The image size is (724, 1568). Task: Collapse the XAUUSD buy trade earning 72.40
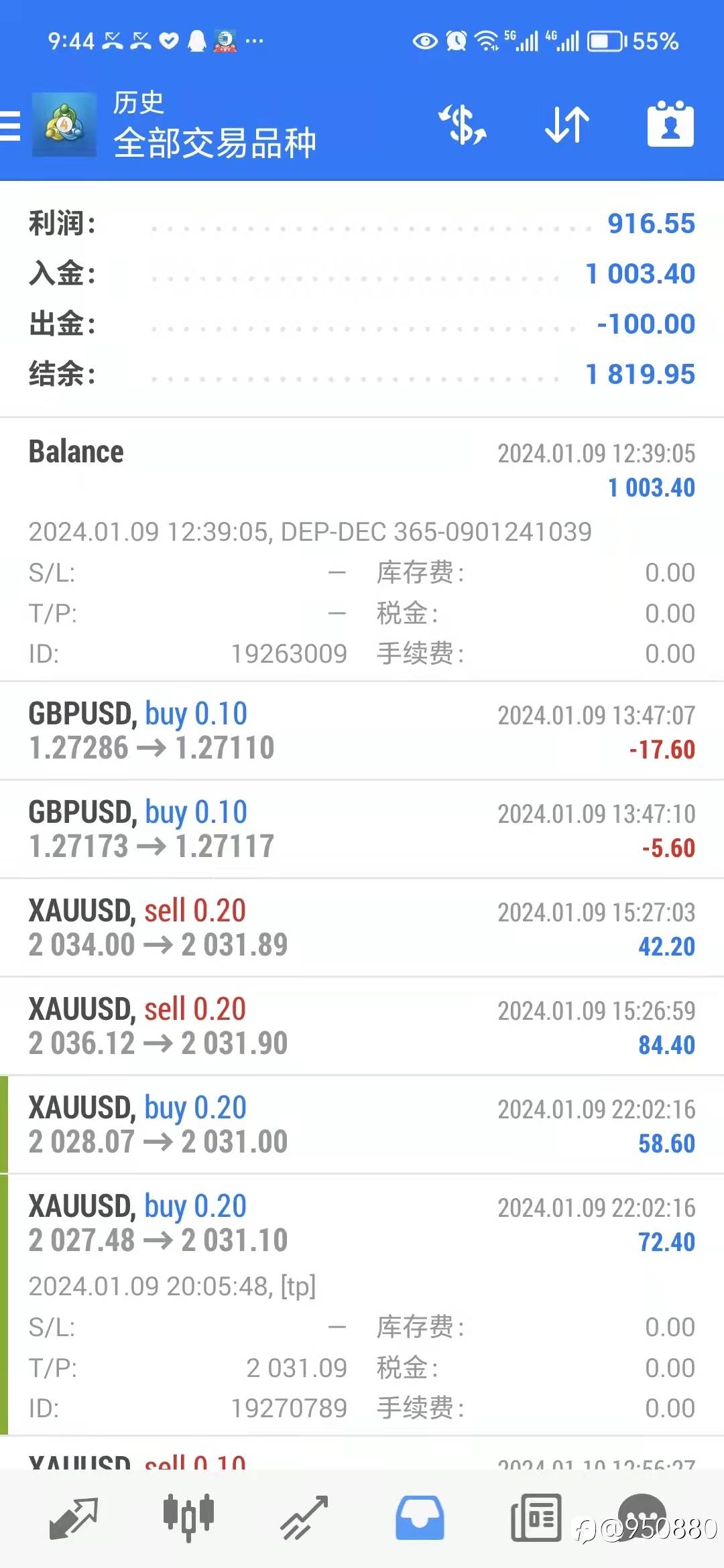(x=362, y=1223)
